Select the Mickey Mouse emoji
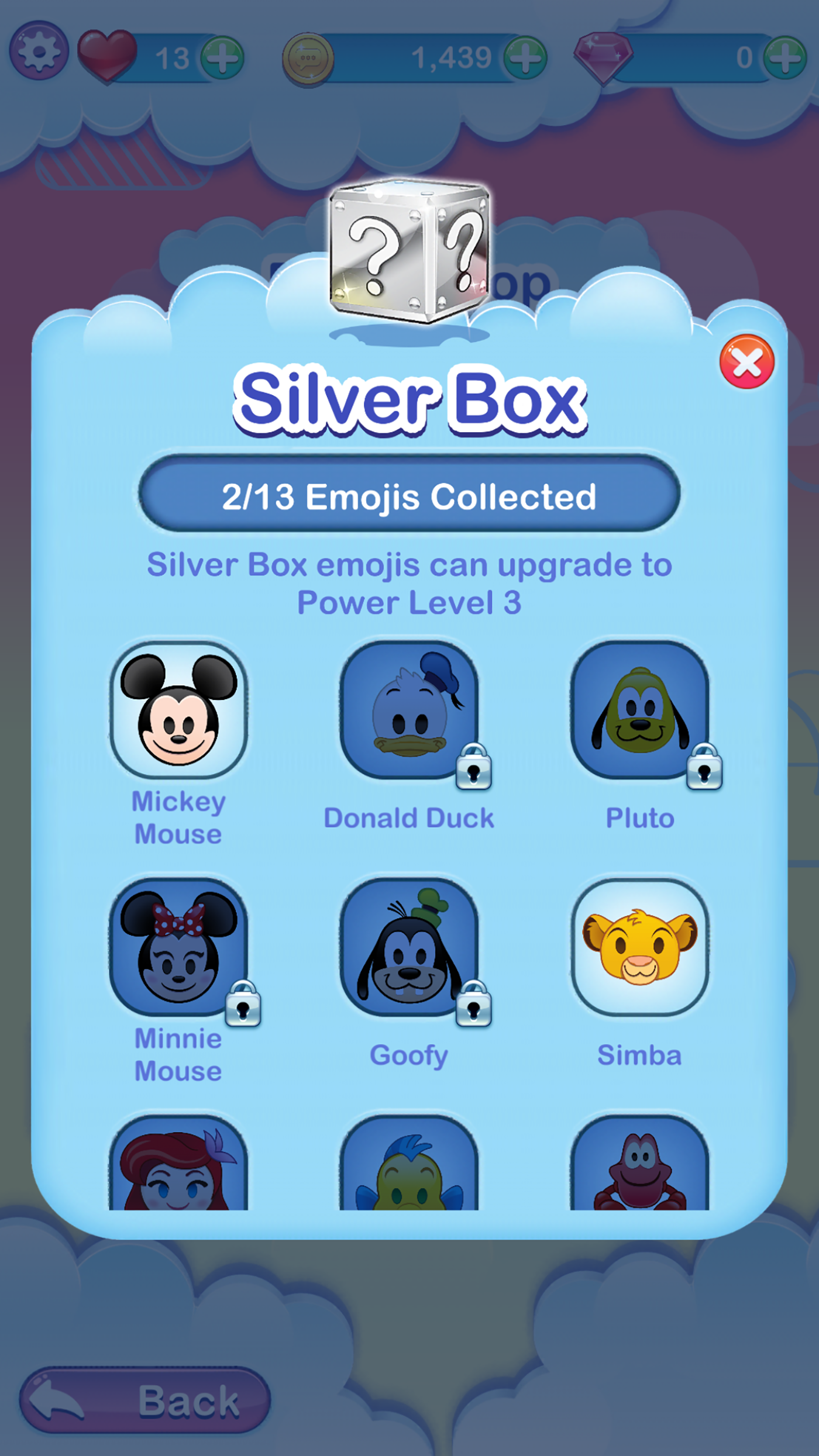The width and height of the screenshot is (819, 1456). 178,710
